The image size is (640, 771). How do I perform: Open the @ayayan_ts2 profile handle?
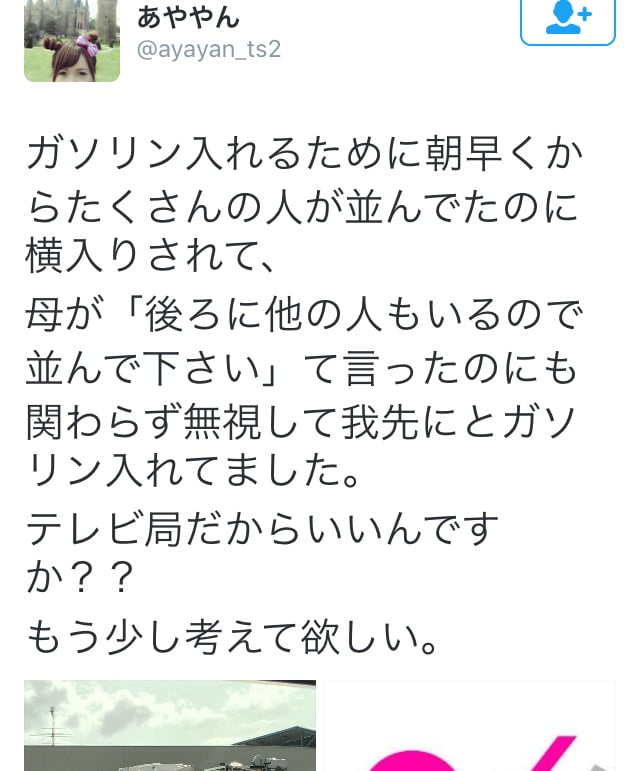point(208,49)
